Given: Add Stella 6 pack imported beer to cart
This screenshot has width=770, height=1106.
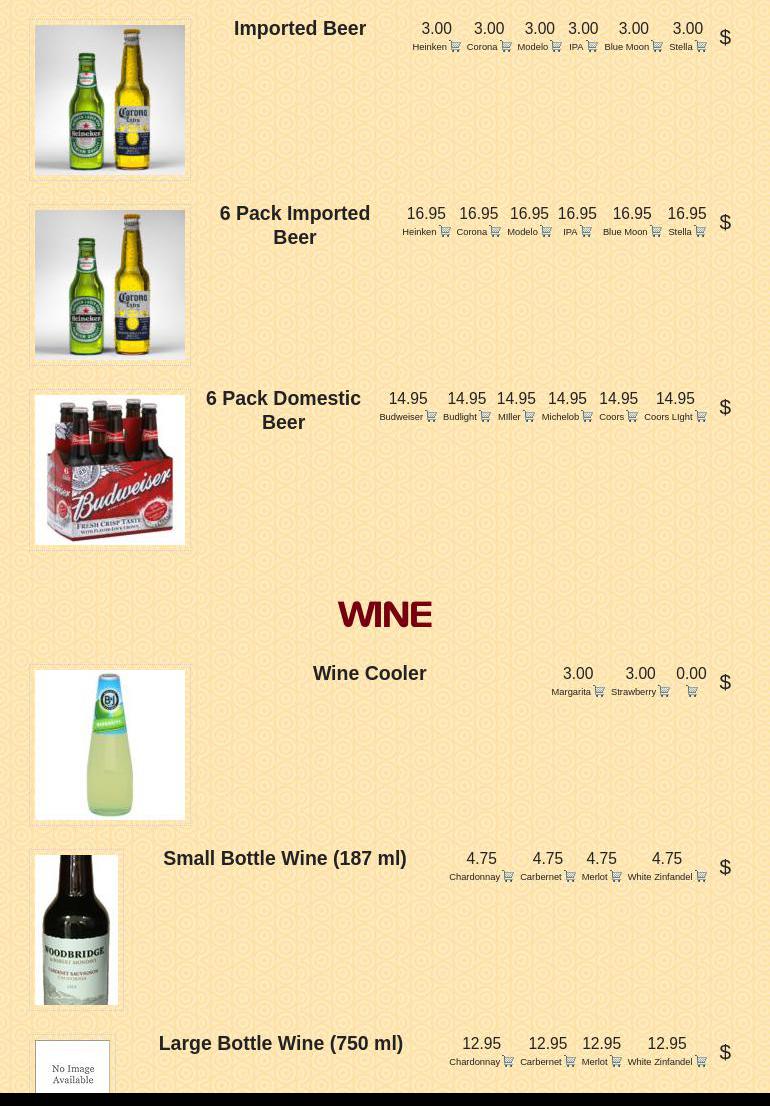Looking at the screenshot, I should (x=700, y=231).
